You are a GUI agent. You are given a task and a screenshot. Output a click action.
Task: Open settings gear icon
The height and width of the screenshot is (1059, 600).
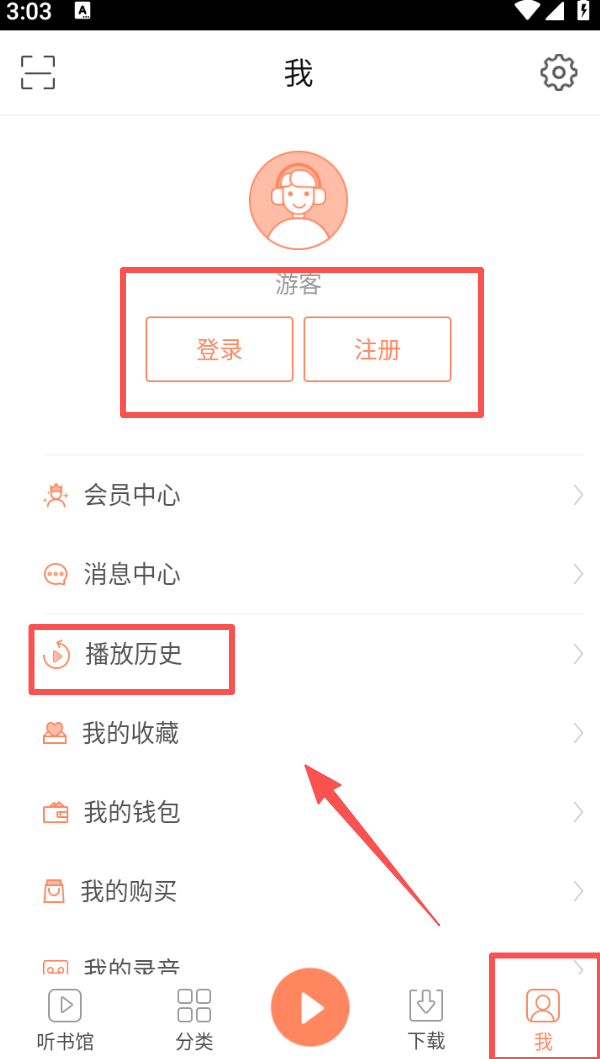click(558, 73)
